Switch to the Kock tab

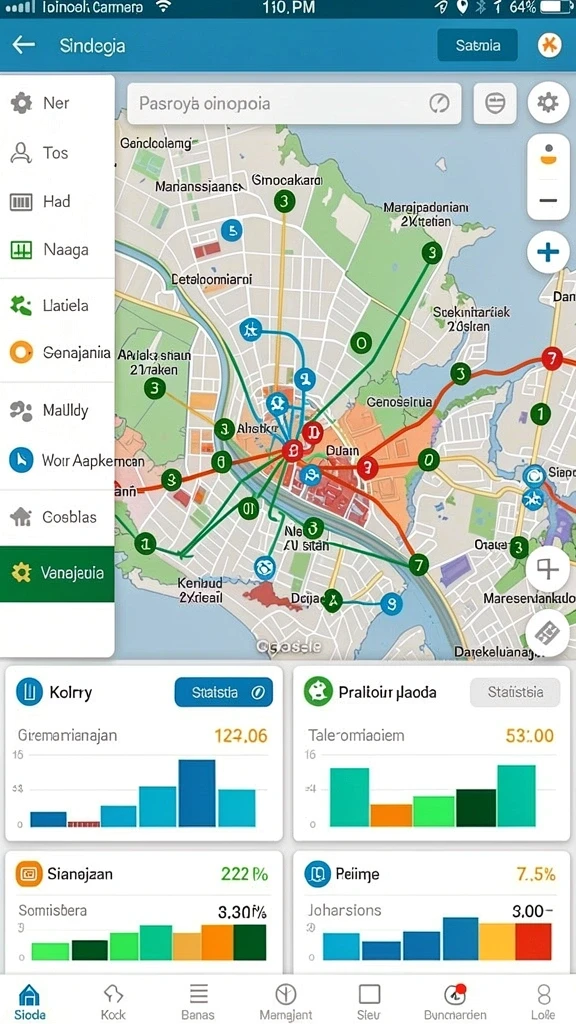(x=113, y=1000)
